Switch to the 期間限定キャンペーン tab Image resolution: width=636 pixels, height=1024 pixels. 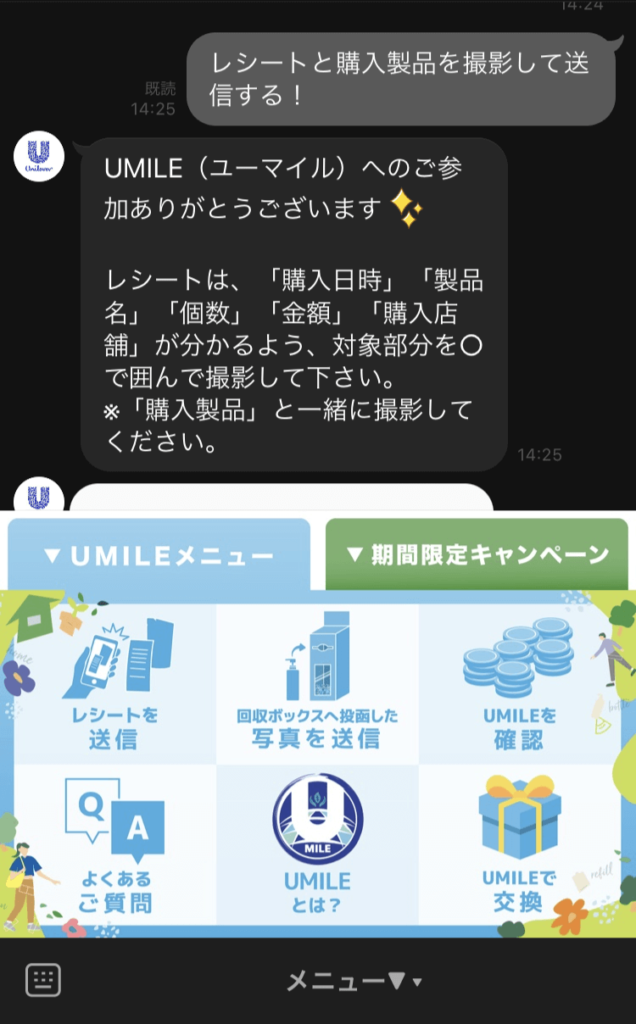477,554
